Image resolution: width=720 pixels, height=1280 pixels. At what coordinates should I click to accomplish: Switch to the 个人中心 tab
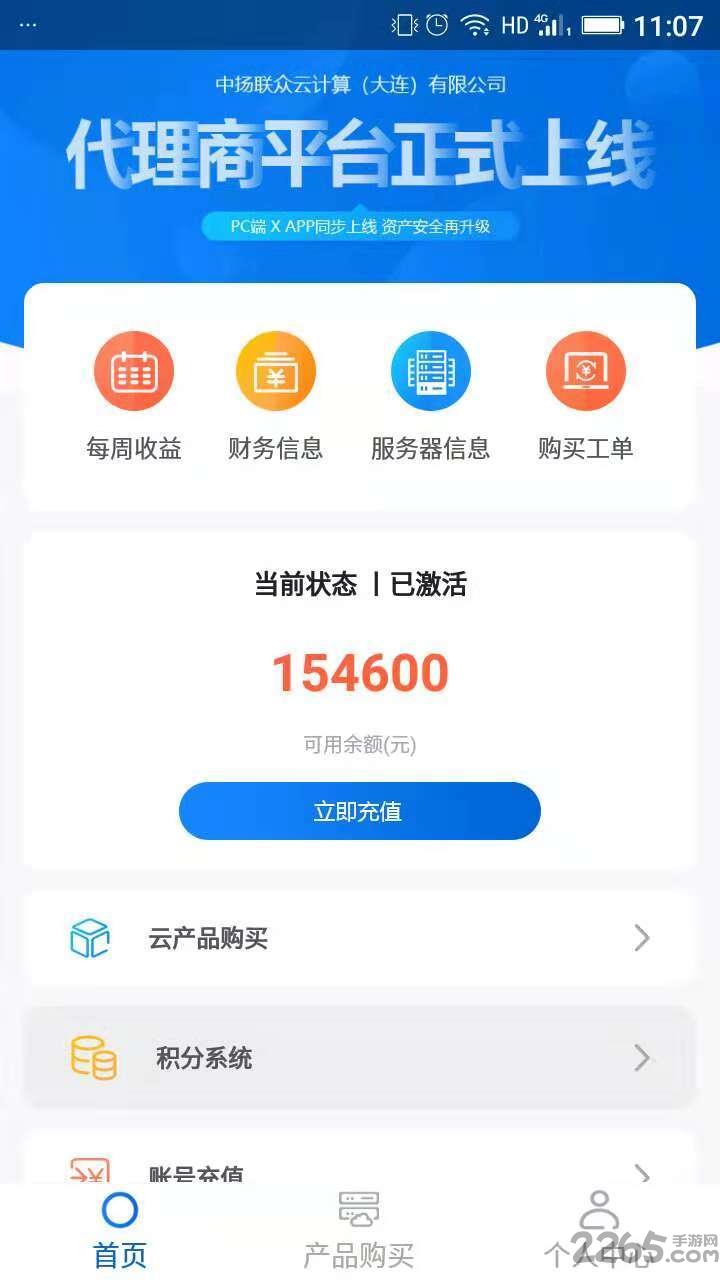[x=598, y=1230]
